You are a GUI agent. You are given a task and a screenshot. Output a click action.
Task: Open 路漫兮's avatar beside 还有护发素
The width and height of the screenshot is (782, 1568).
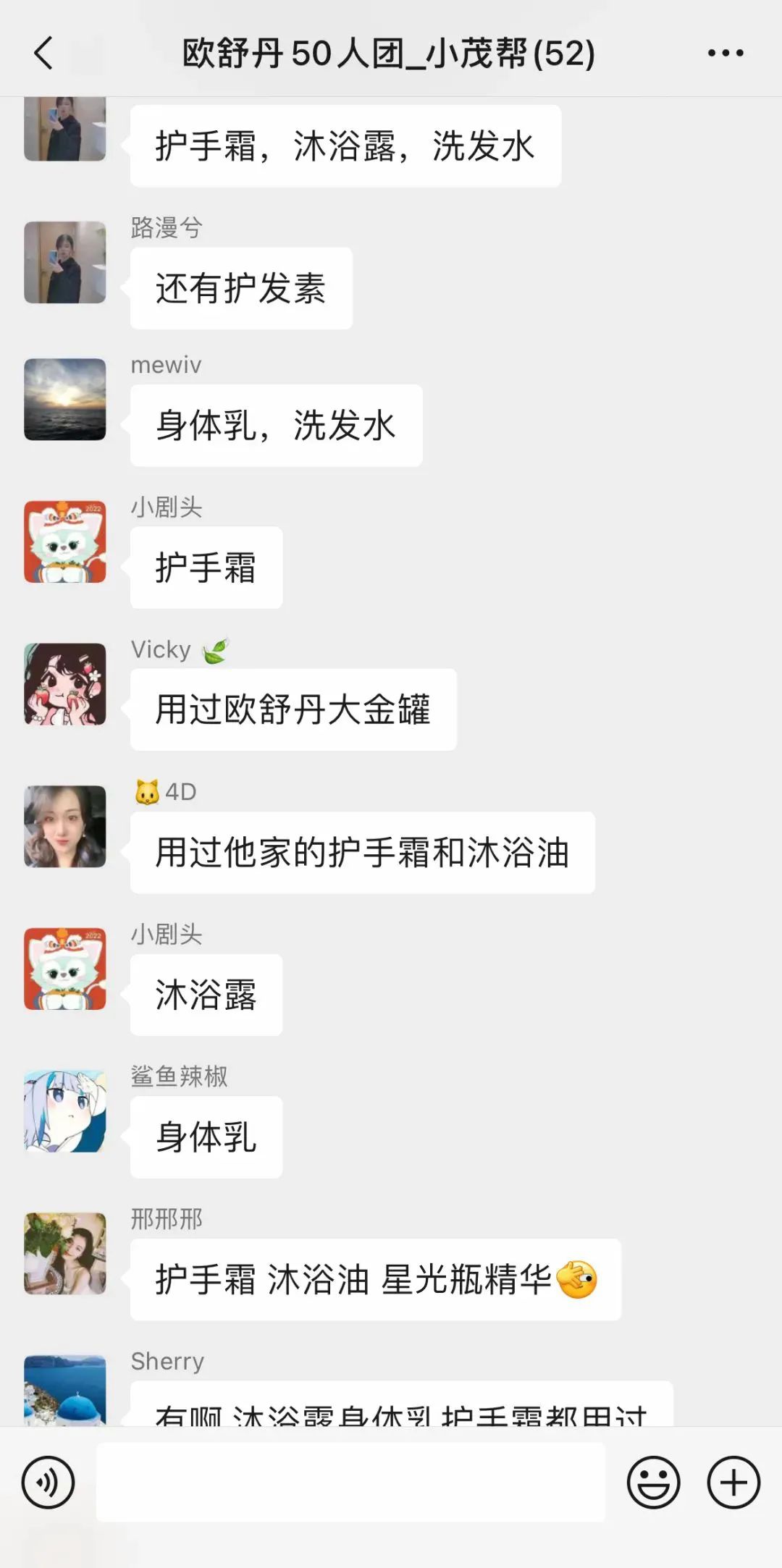pyautogui.click(x=65, y=262)
